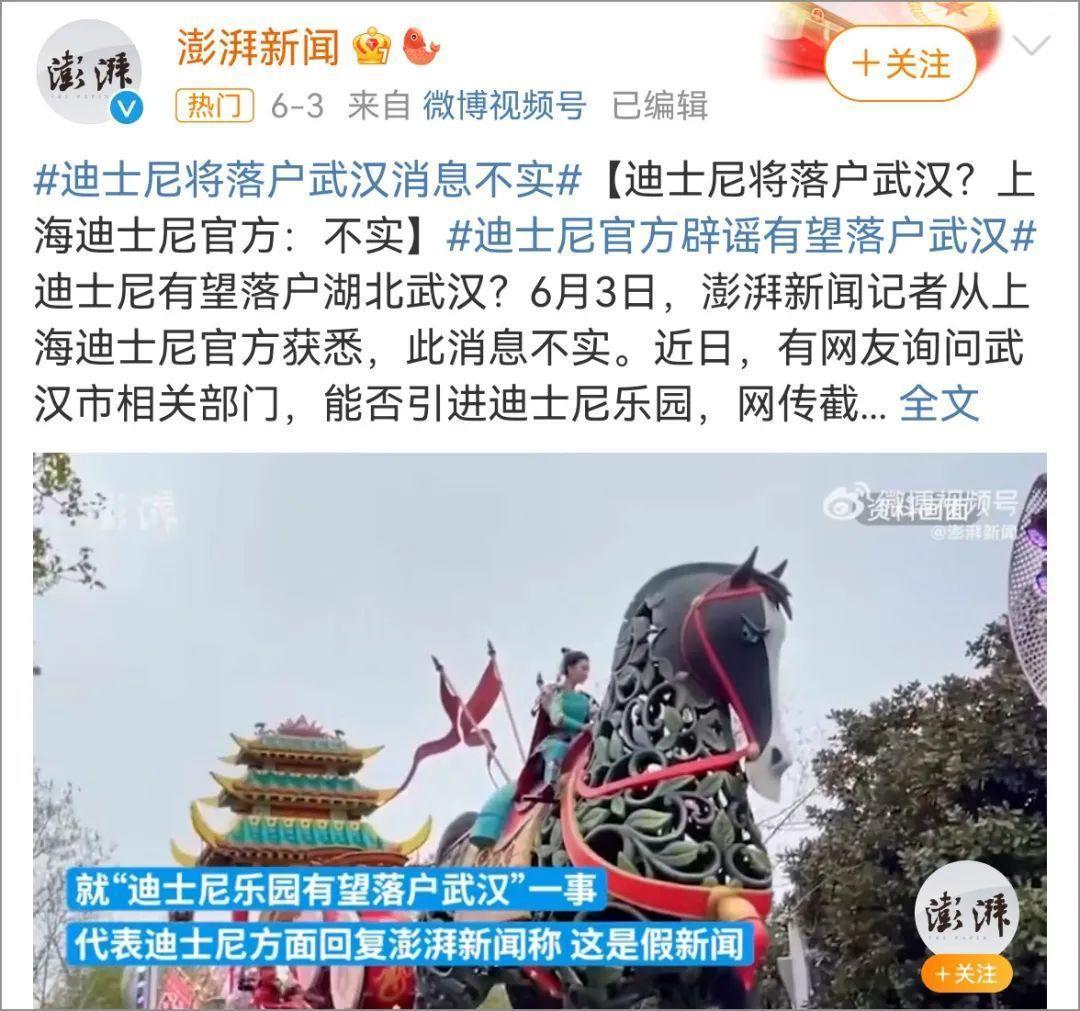
Task: Open hashtag #迪士尼将落户武汉消息不实#
Action: (x=308, y=182)
